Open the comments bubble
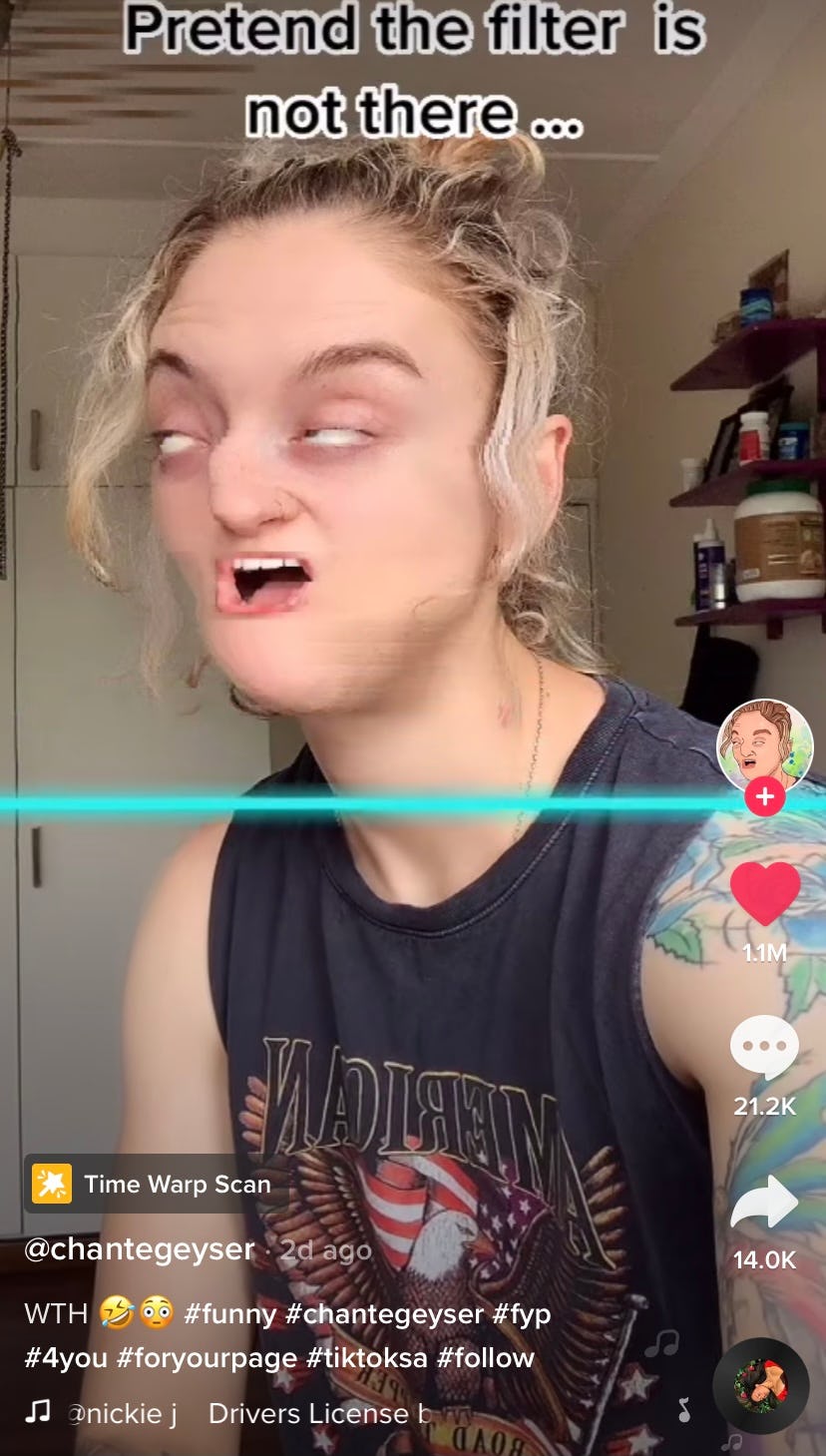Screen dimensions: 826x1456 click(x=765, y=1048)
